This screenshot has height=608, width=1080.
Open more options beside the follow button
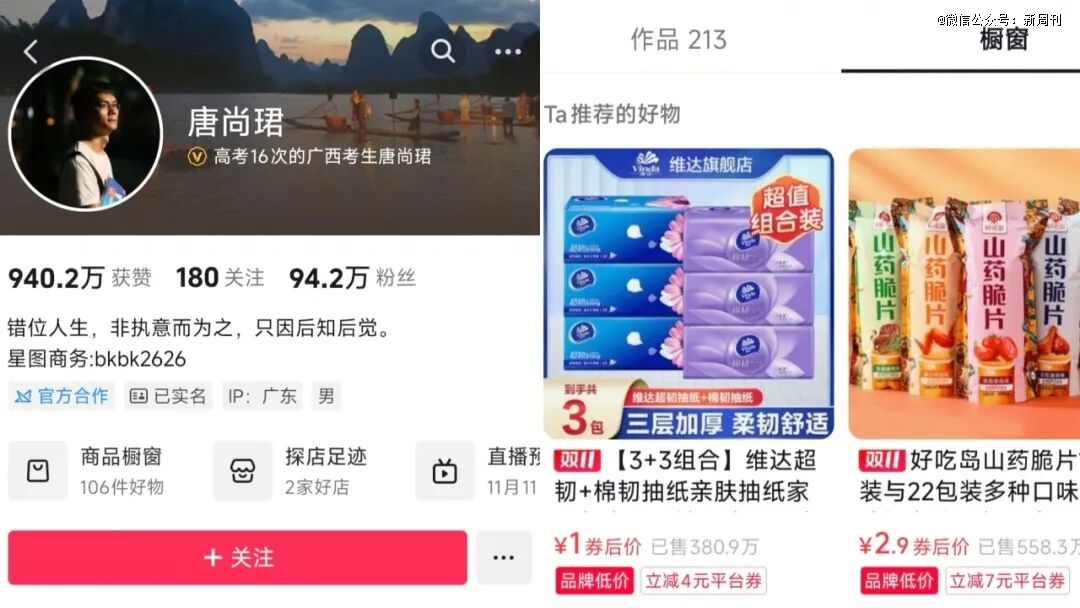click(x=503, y=557)
